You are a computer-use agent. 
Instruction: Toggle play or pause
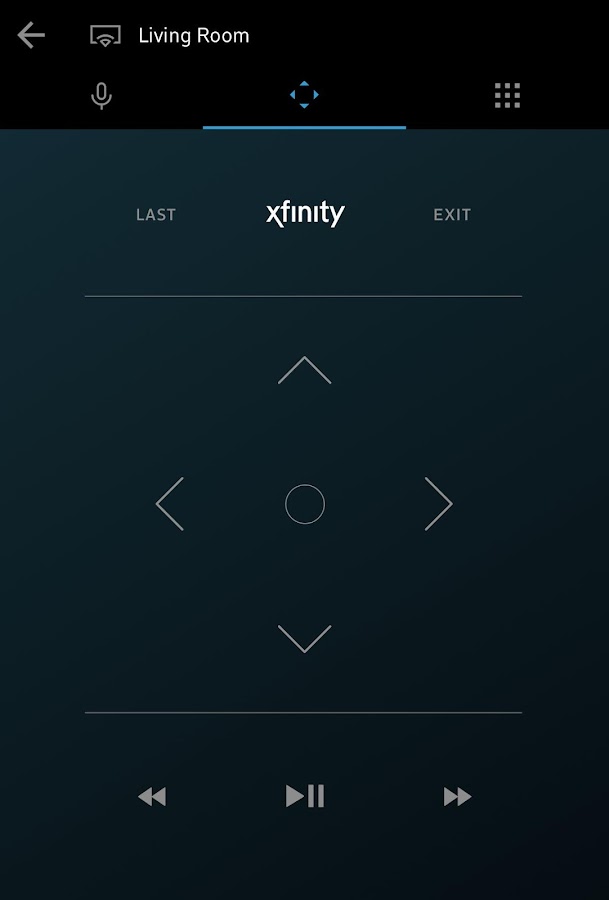point(305,796)
